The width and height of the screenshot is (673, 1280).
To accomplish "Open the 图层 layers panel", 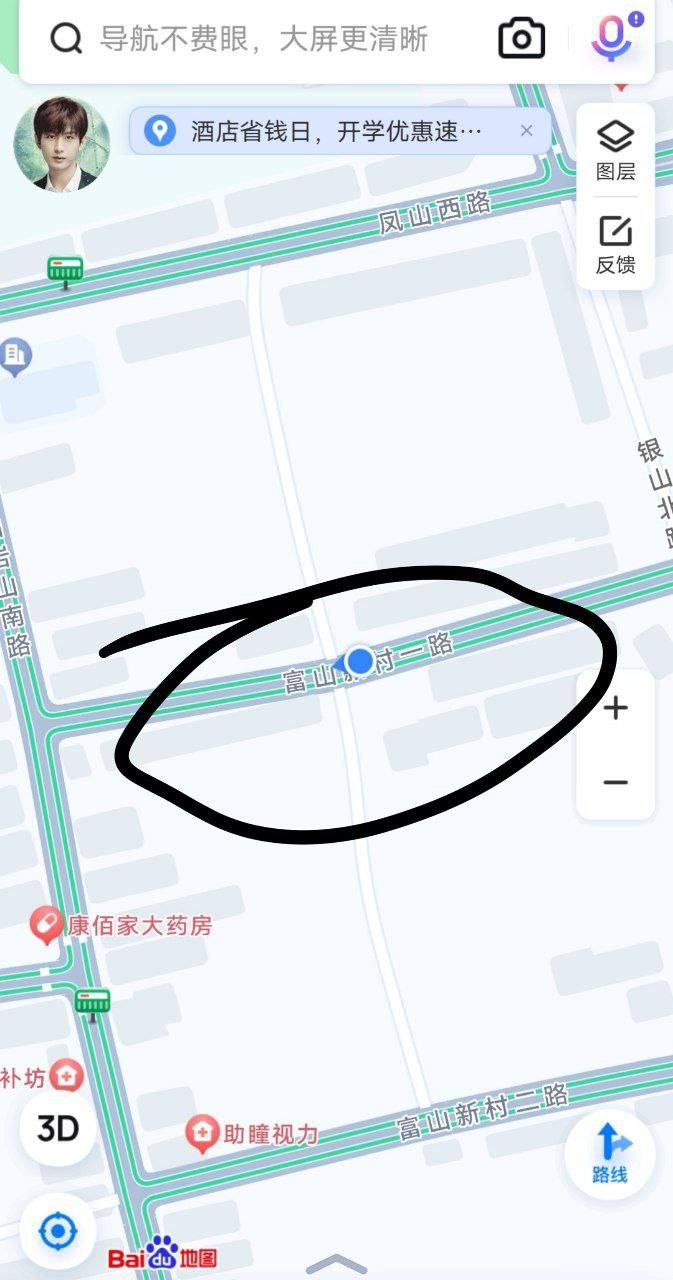I will [616, 150].
